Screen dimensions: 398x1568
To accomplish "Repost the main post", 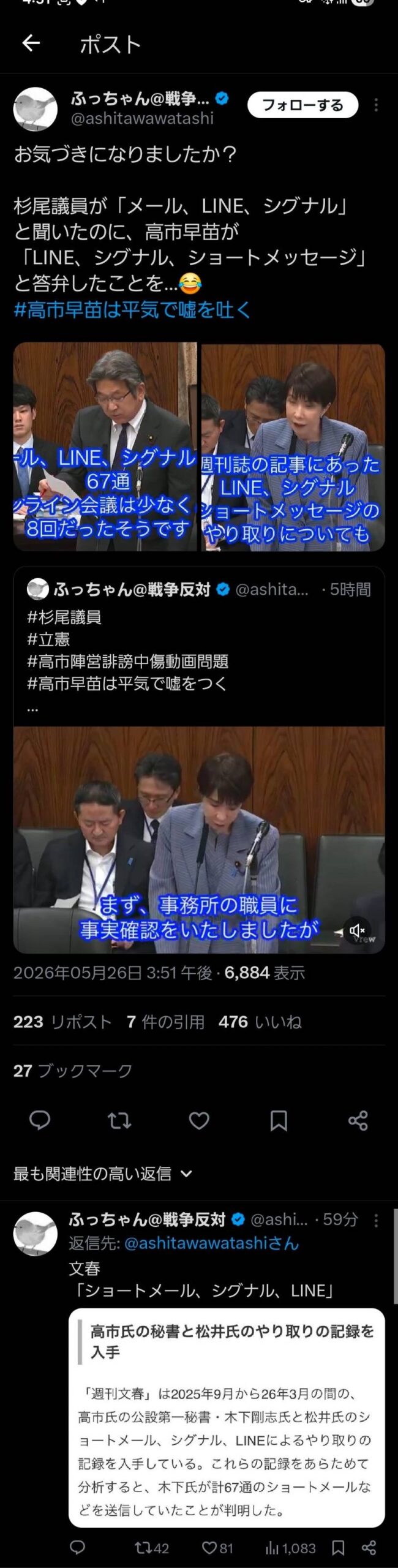I will (119, 1120).
